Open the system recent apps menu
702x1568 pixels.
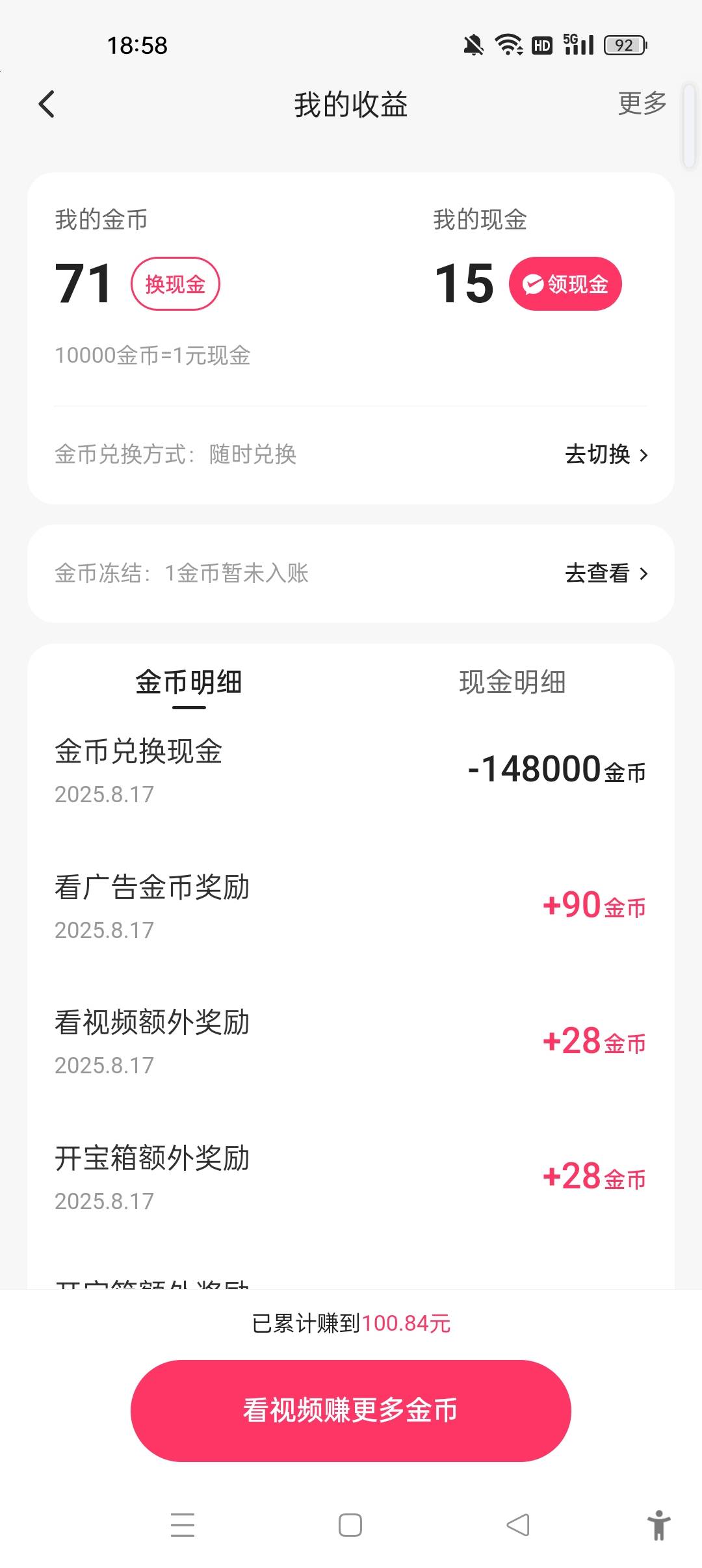(x=183, y=1525)
